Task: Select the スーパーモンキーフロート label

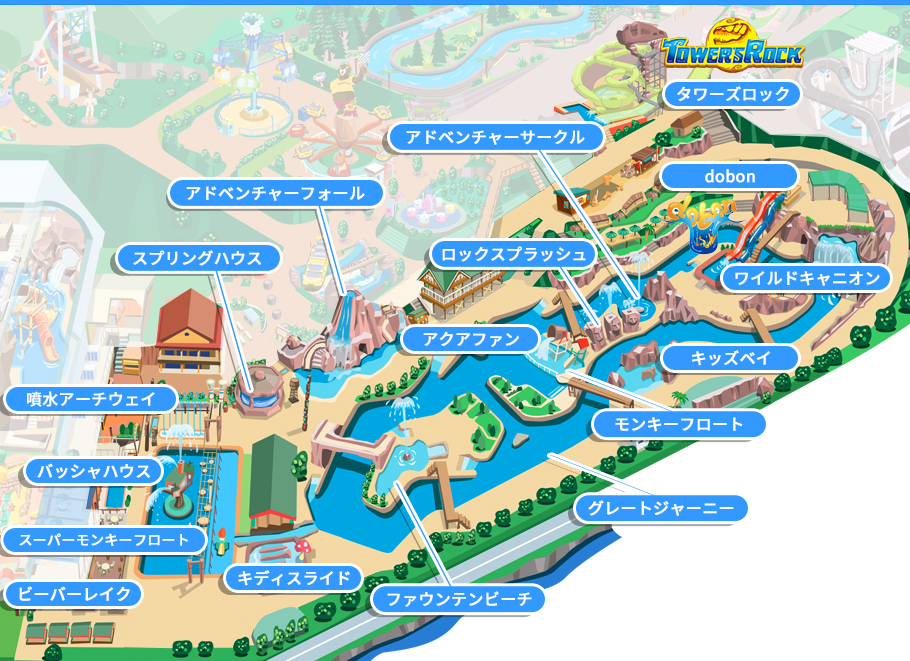Action: tap(104, 540)
